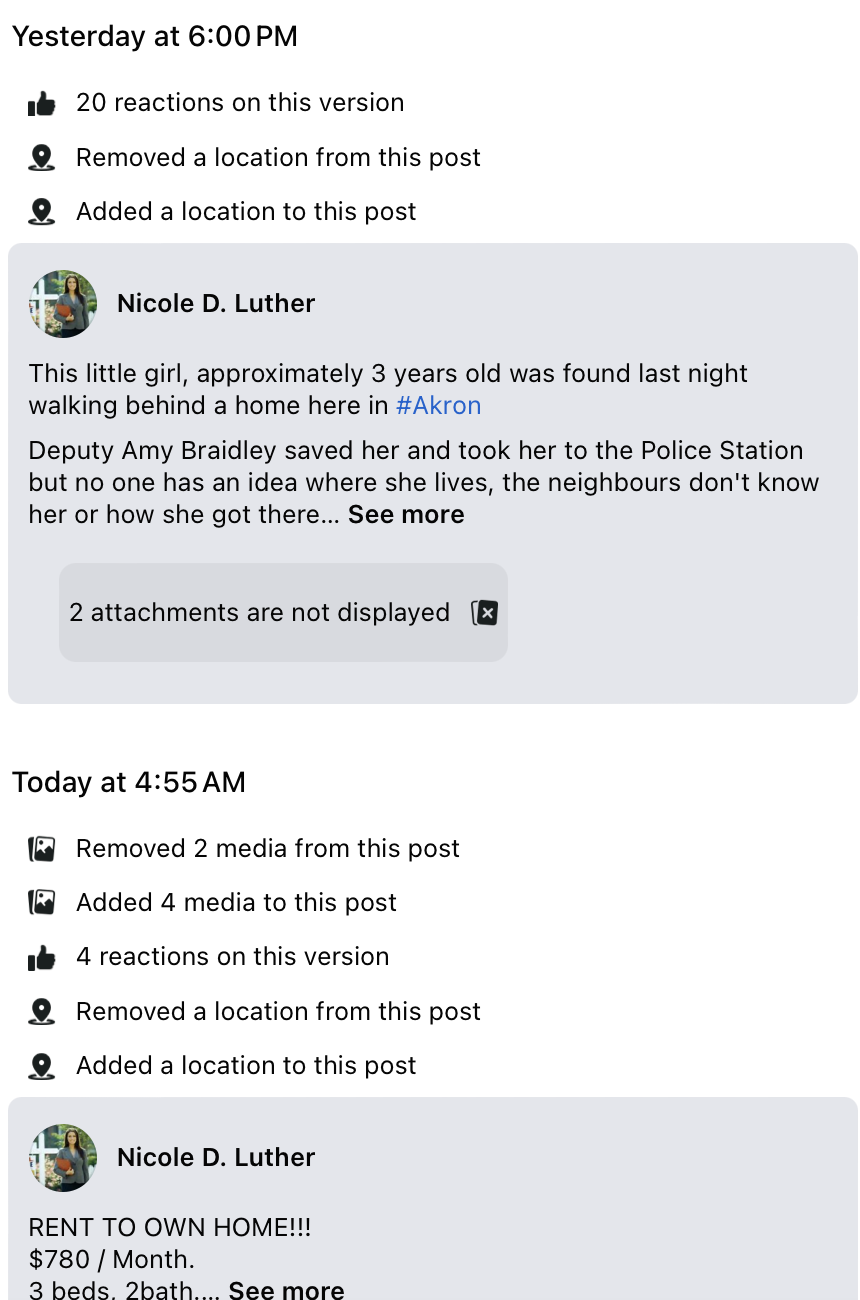Expand "See more" on the missing girl post

click(406, 514)
